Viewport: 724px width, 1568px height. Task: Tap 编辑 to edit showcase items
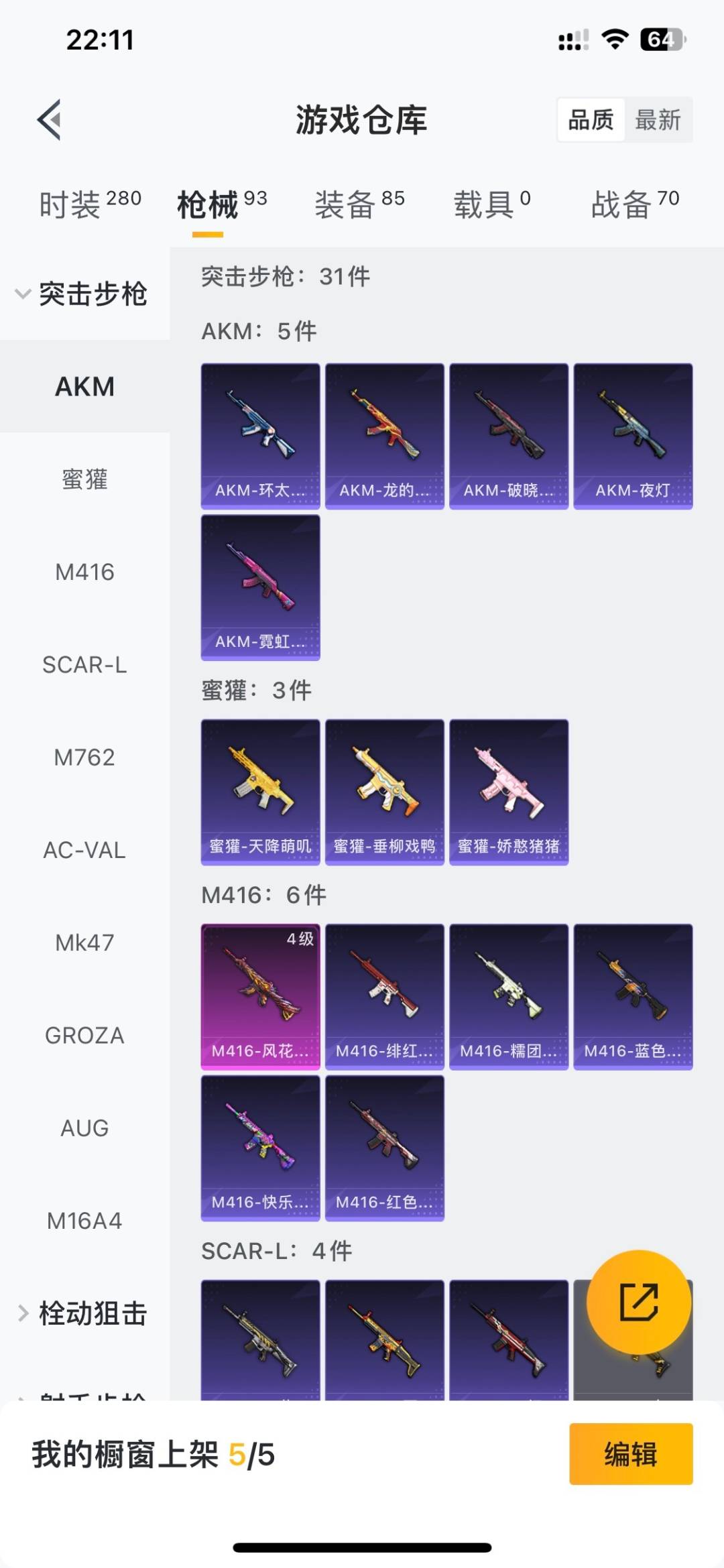click(631, 1454)
